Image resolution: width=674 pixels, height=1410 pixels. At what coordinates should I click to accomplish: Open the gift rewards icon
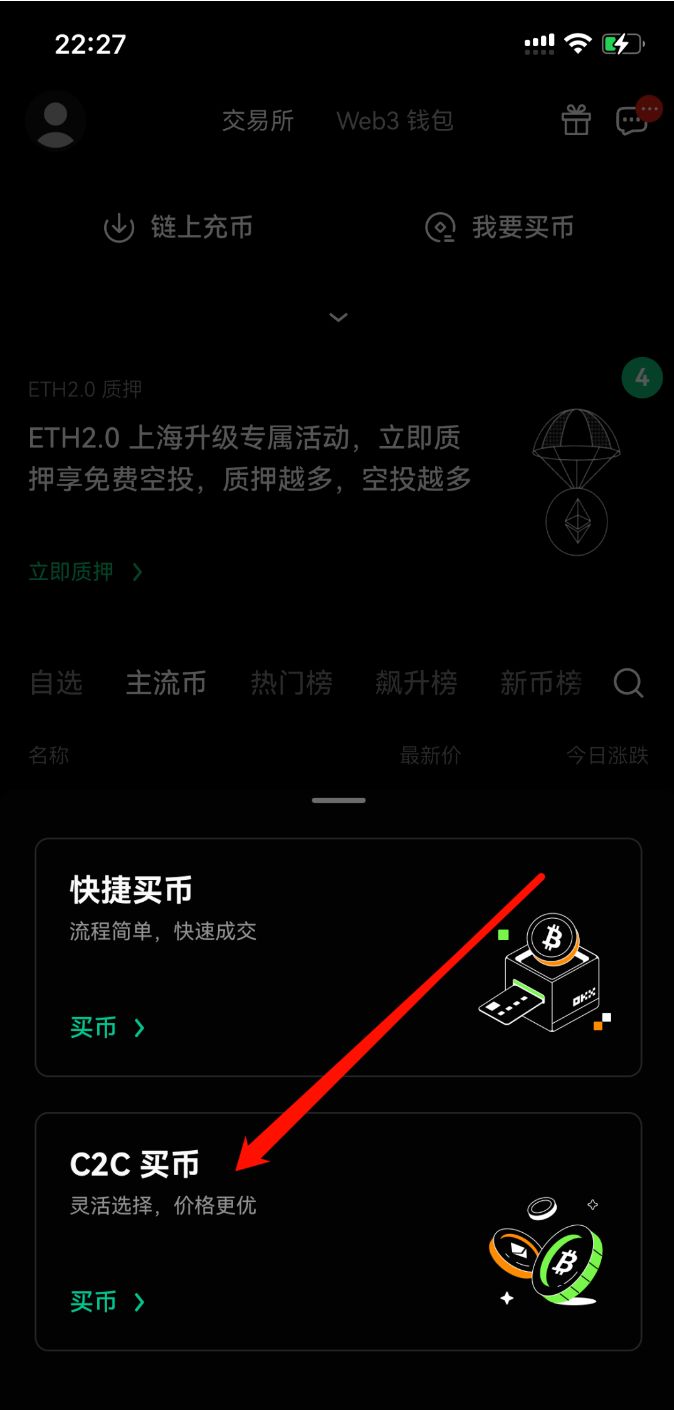(x=576, y=121)
